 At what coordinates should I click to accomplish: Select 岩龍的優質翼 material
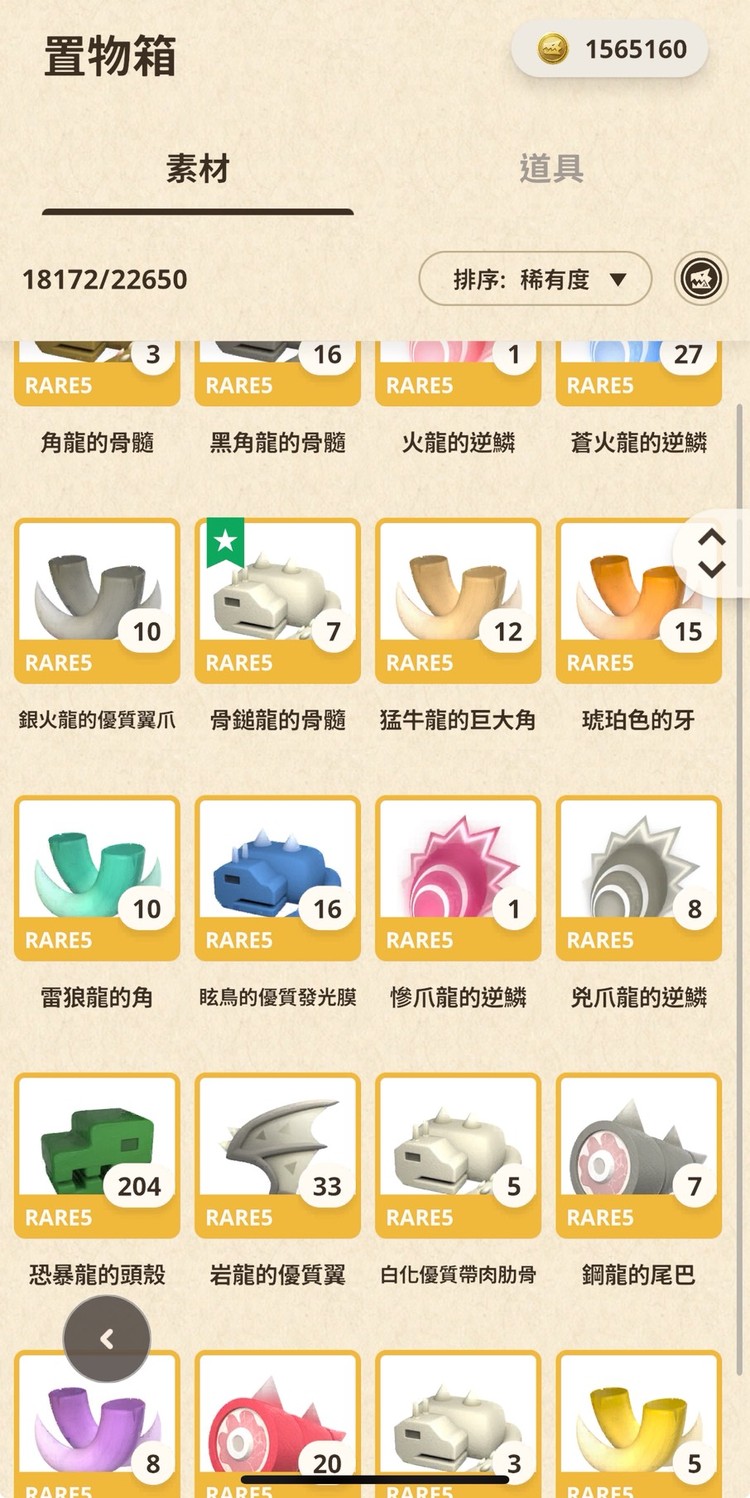click(x=277, y=1154)
